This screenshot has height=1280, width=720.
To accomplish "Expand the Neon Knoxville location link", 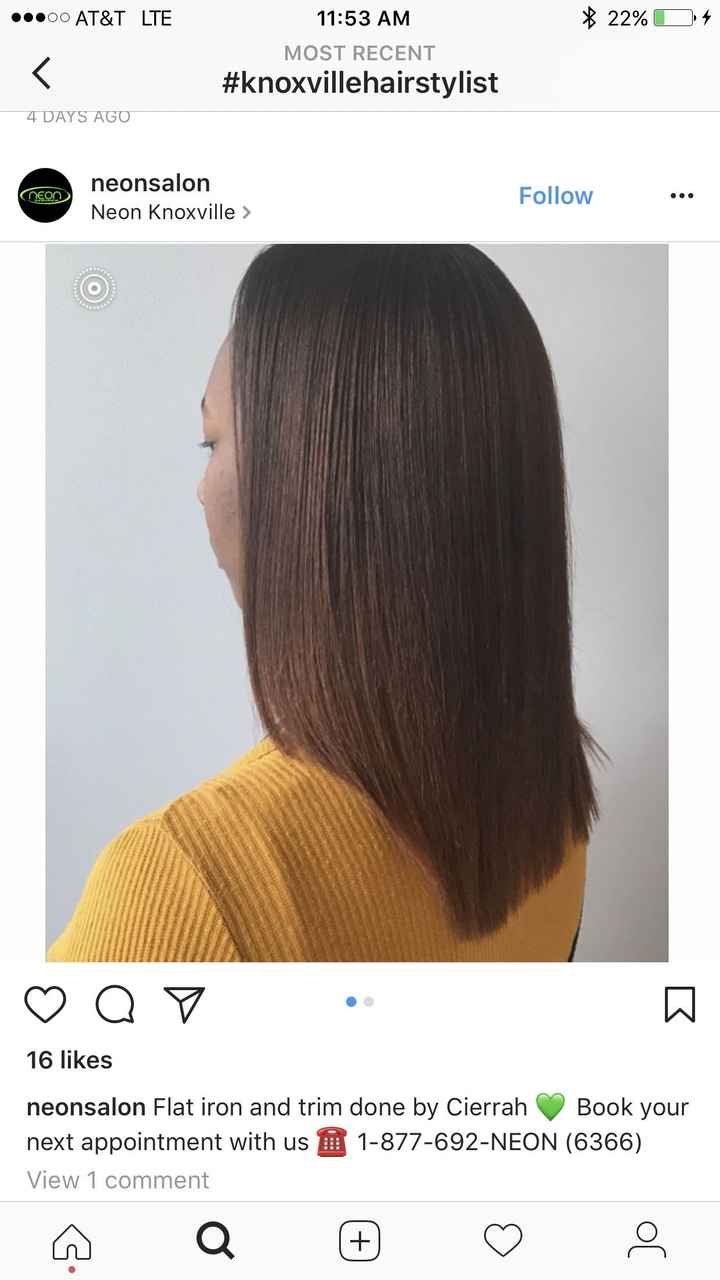I will [x=166, y=213].
